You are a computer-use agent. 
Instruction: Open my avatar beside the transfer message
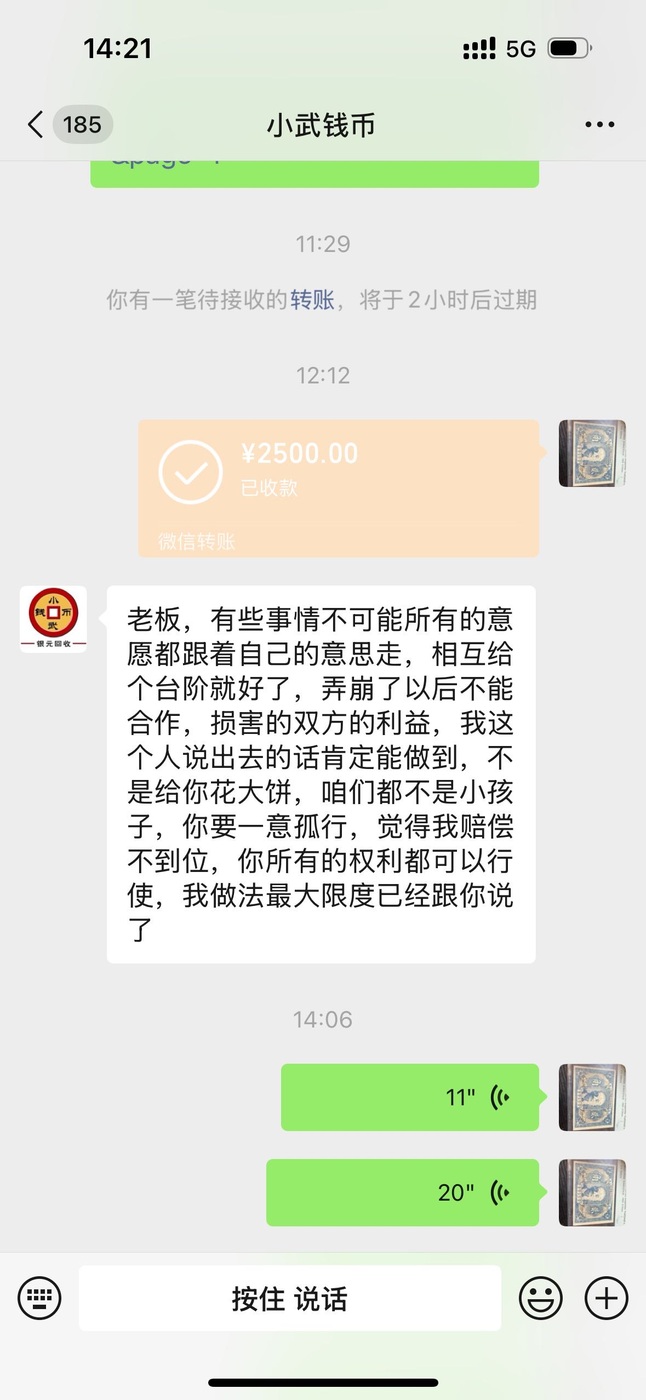coord(592,454)
